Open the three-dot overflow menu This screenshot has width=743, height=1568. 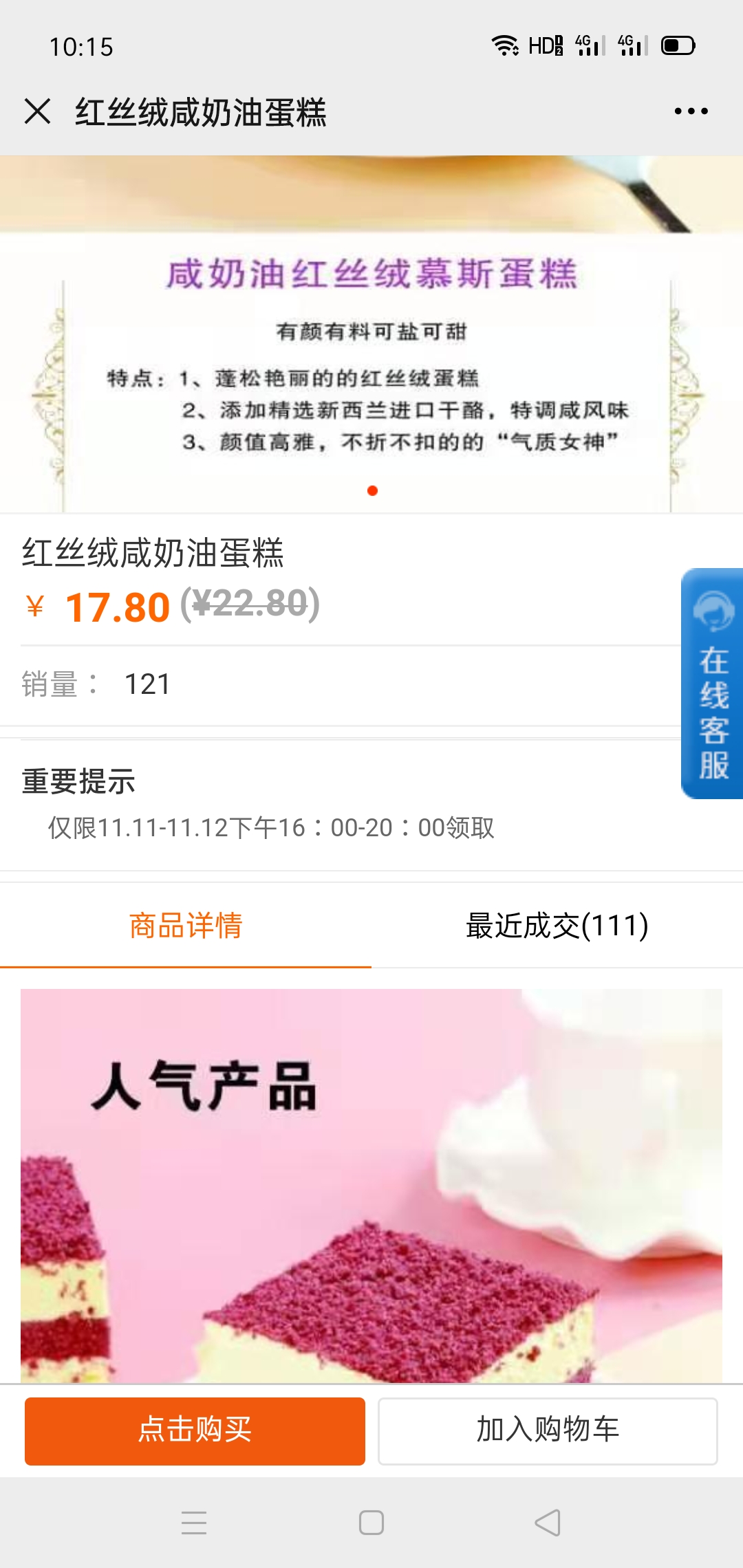coord(691,111)
